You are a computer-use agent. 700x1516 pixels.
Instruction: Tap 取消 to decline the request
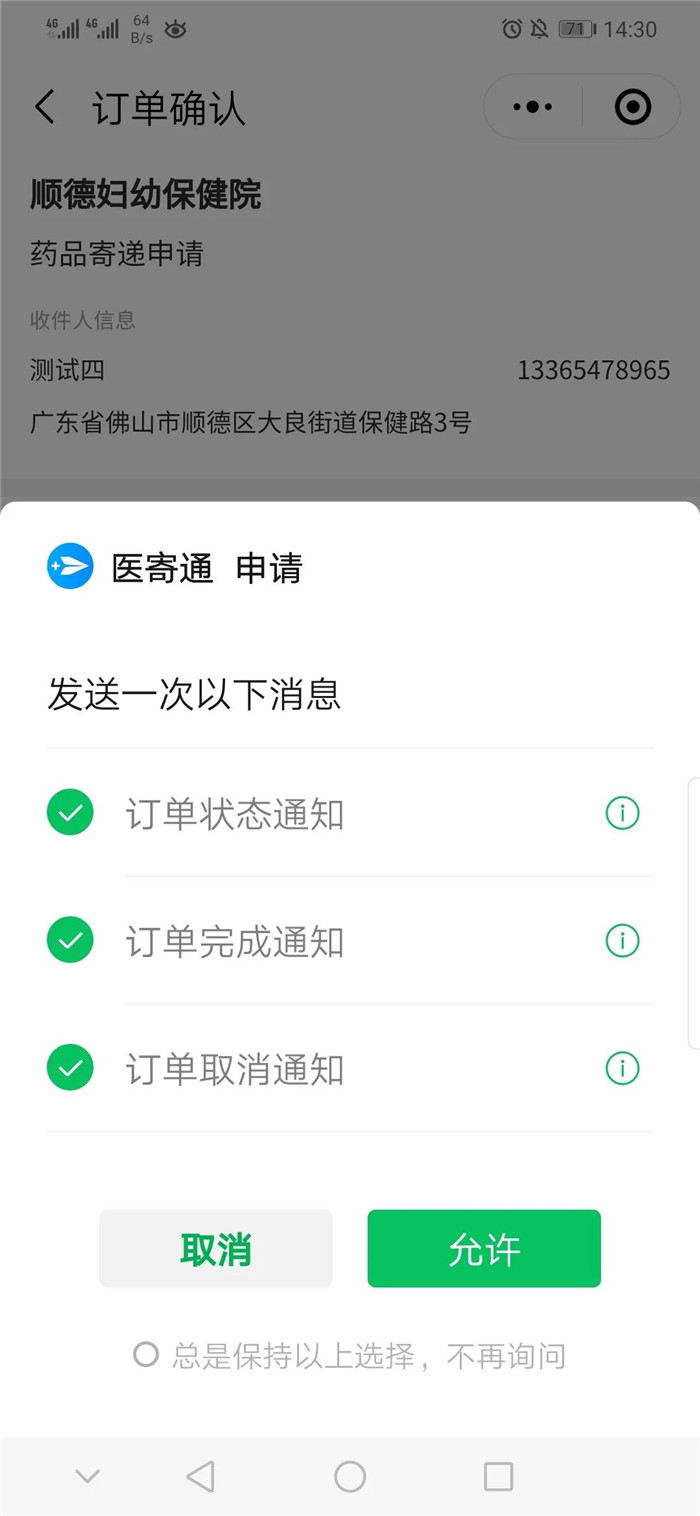[215, 1248]
